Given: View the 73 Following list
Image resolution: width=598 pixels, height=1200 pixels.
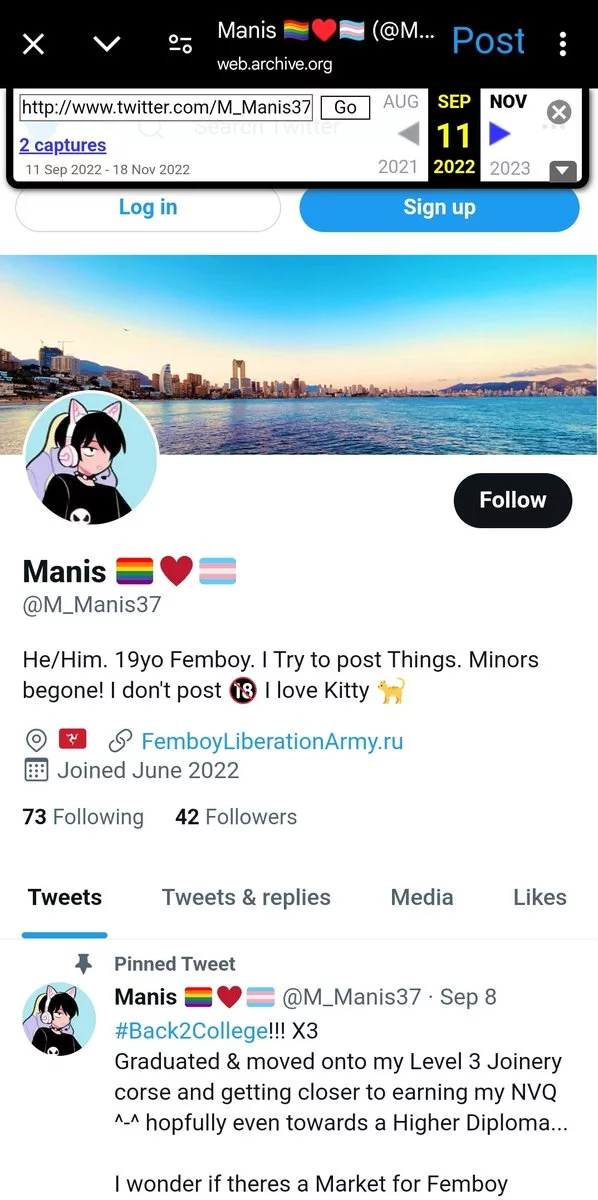Looking at the screenshot, I should (x=83, y=817).
